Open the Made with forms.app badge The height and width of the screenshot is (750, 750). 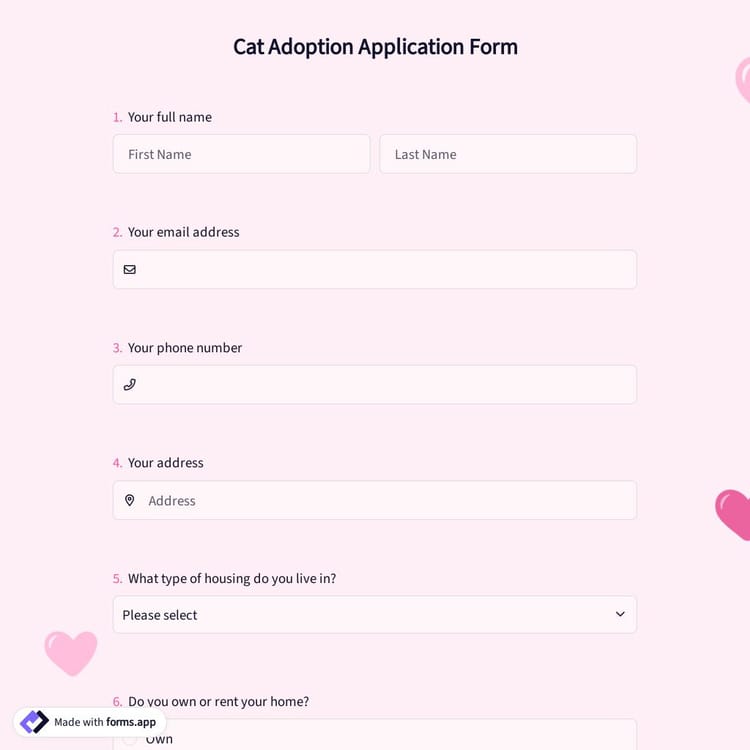pos(90,722)
